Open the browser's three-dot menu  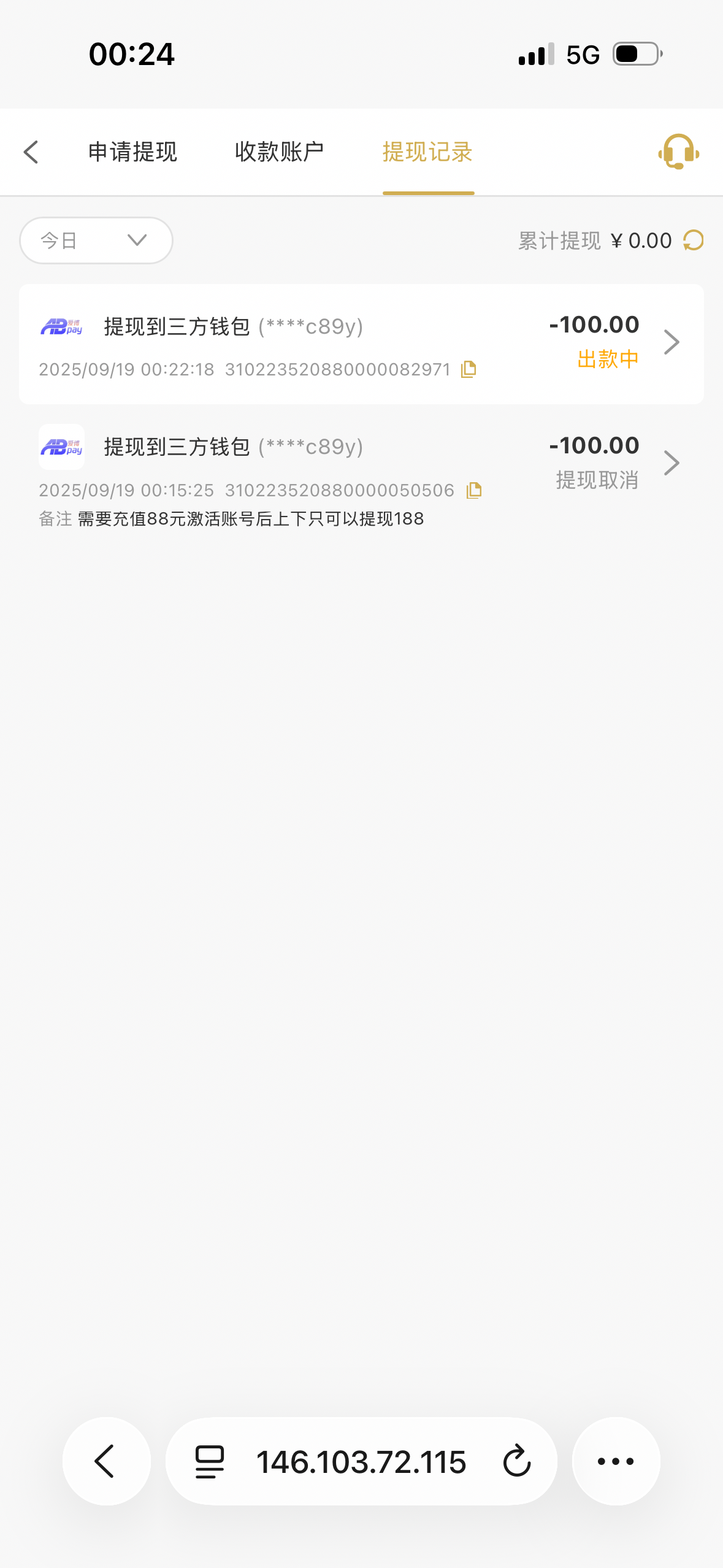616,1461
